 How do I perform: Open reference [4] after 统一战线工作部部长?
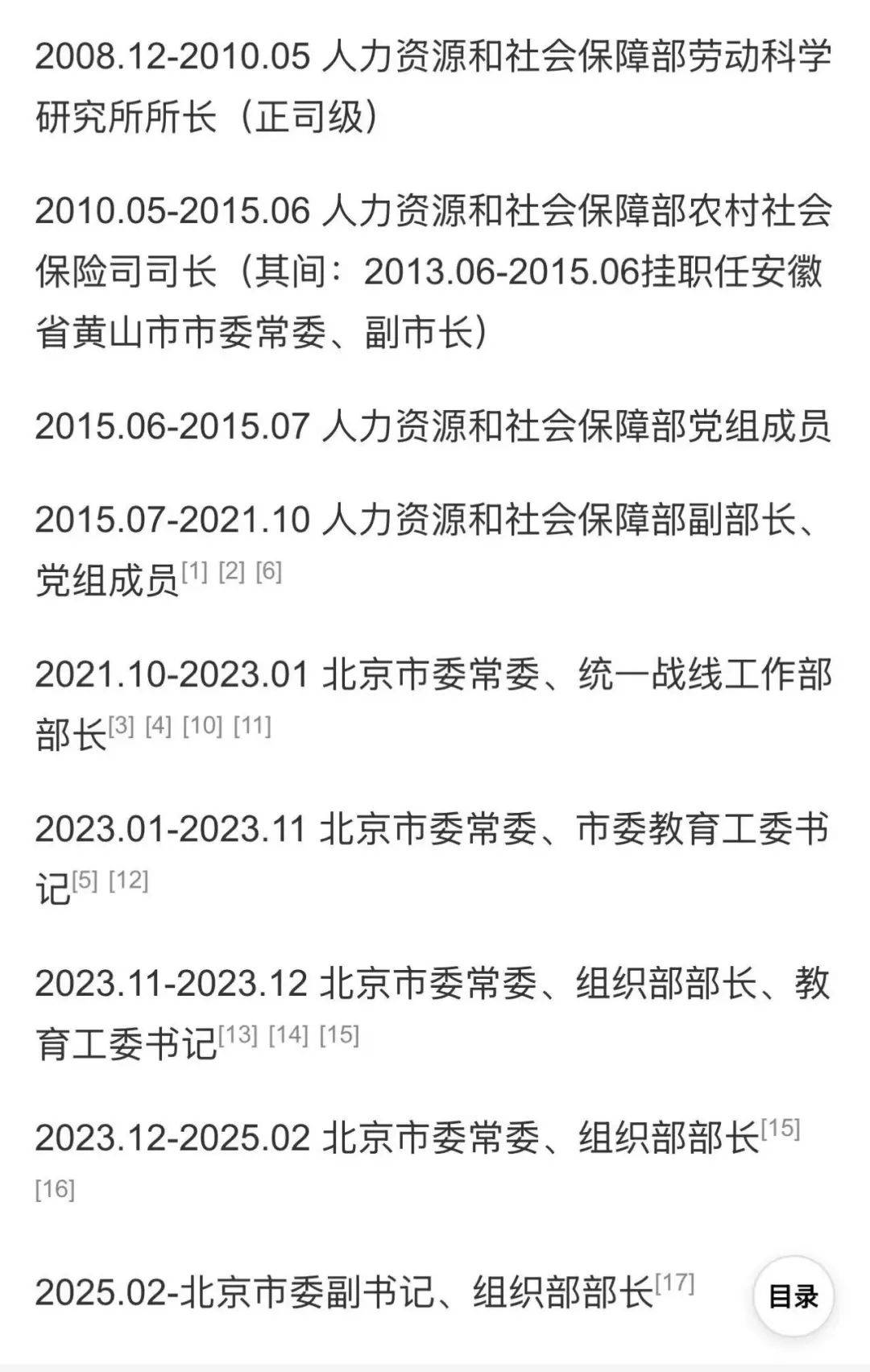coord(158,724)
